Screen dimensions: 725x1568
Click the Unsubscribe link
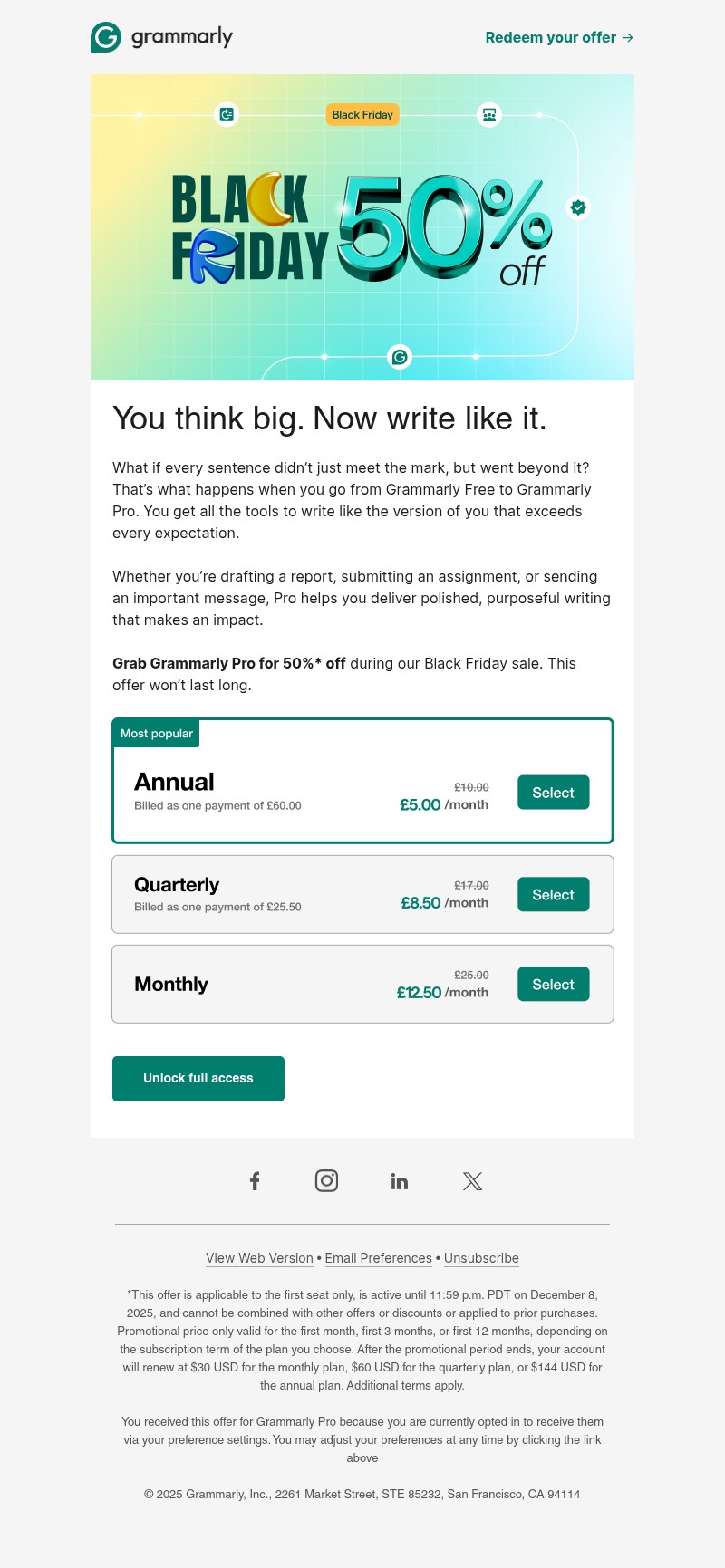click(x=481, y=1257)
